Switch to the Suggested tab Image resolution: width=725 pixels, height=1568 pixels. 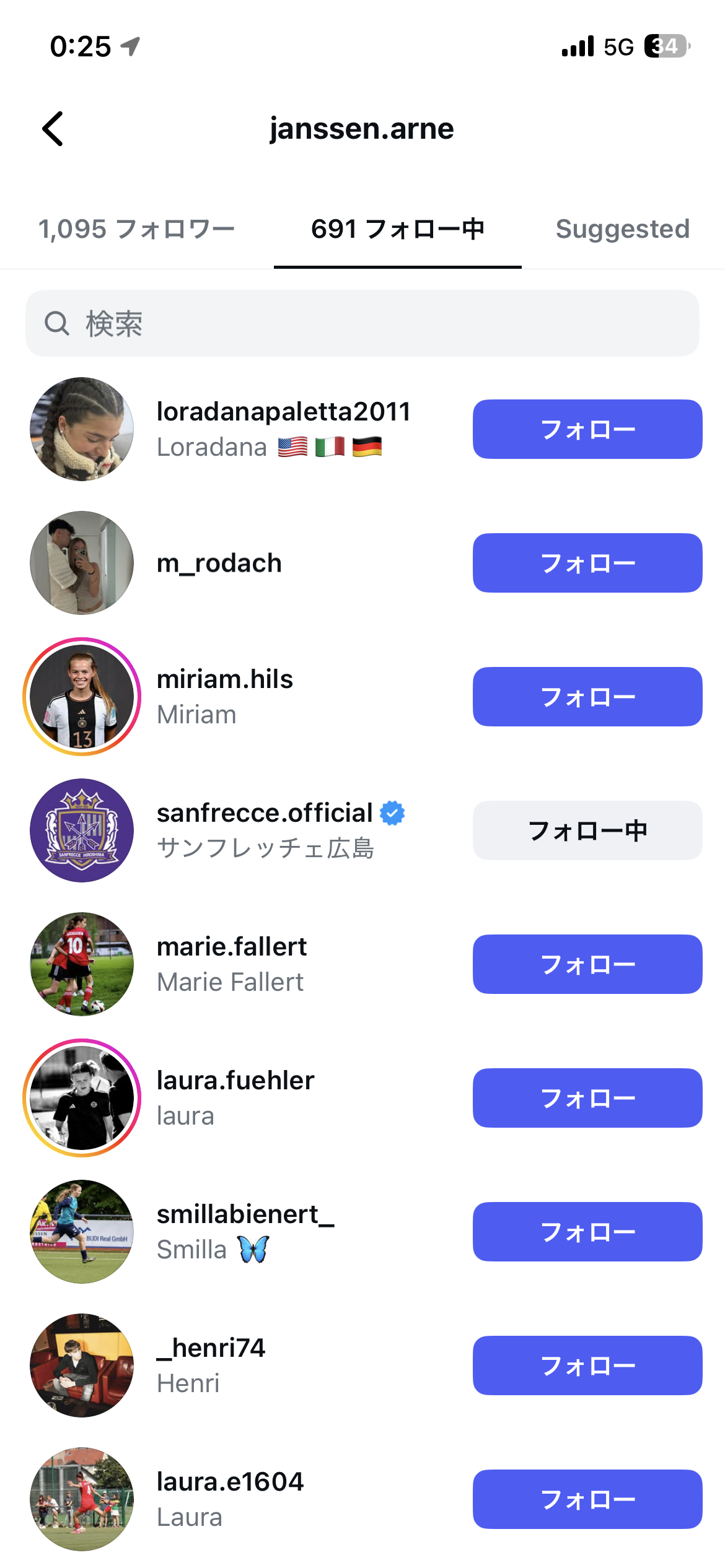[x=622, y=229]
